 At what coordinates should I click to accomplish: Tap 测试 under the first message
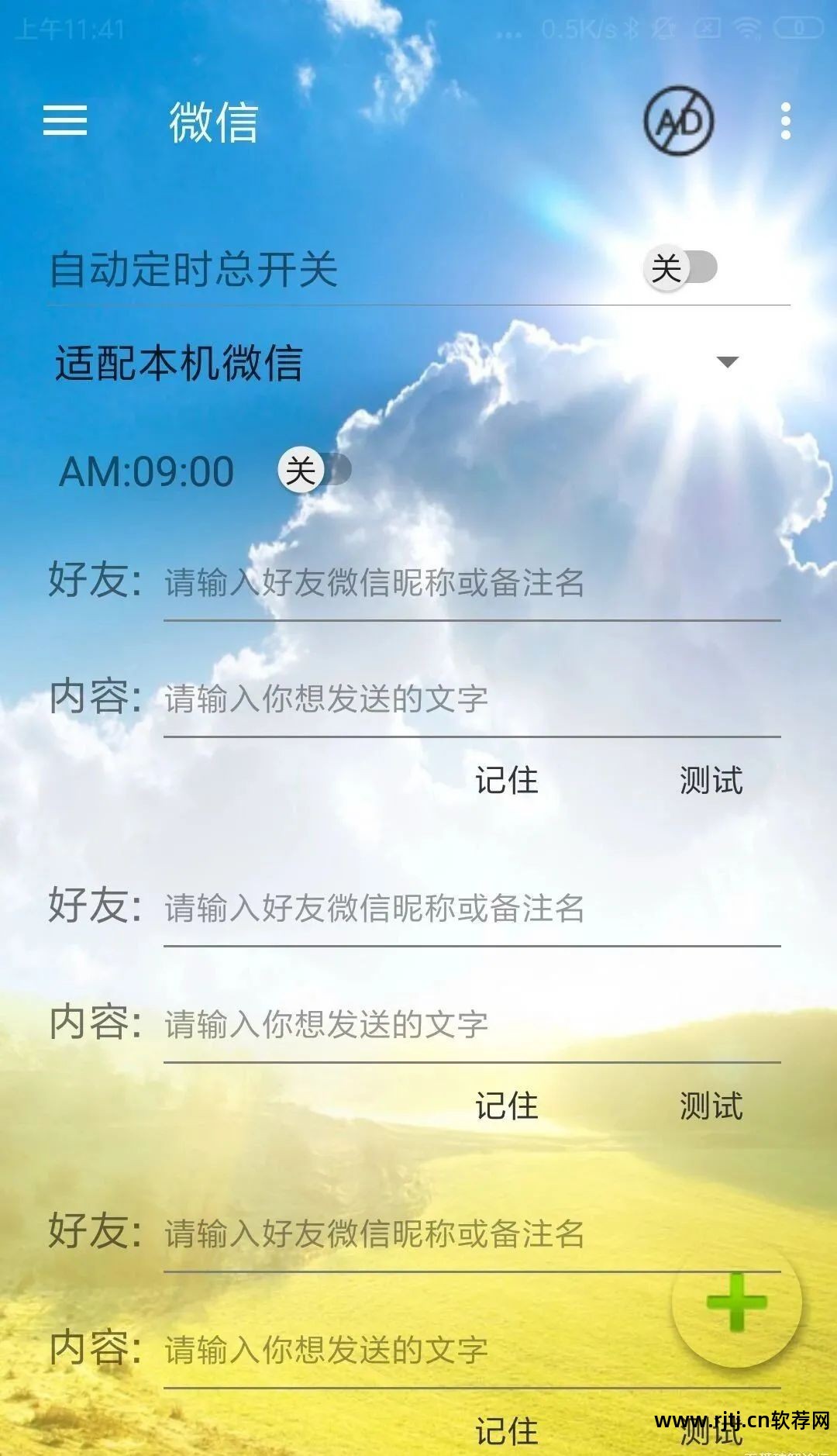(x=711, y=781)
